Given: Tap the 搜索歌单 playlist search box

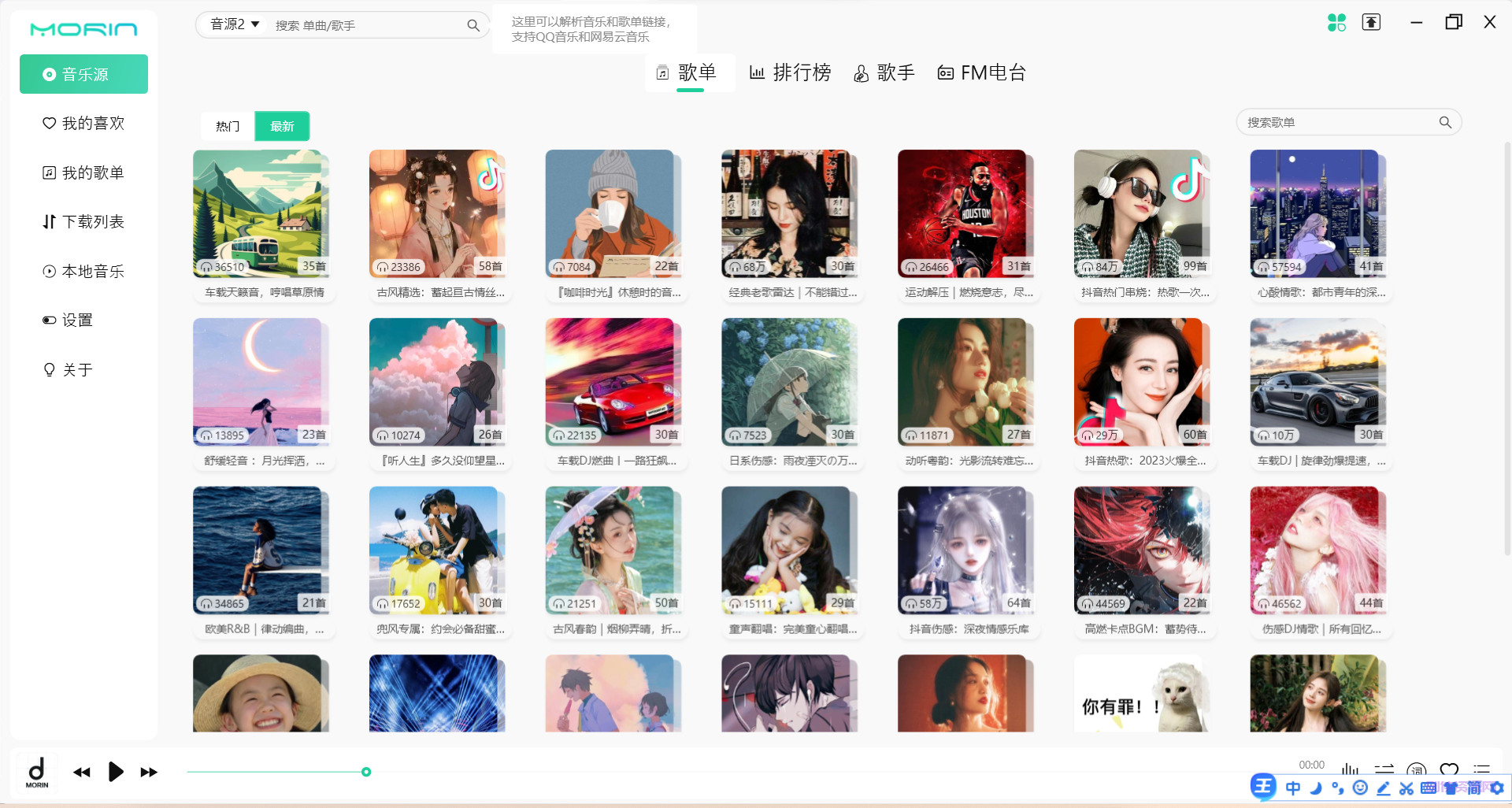Looking at the screenshot, I should coord(1339,123).
